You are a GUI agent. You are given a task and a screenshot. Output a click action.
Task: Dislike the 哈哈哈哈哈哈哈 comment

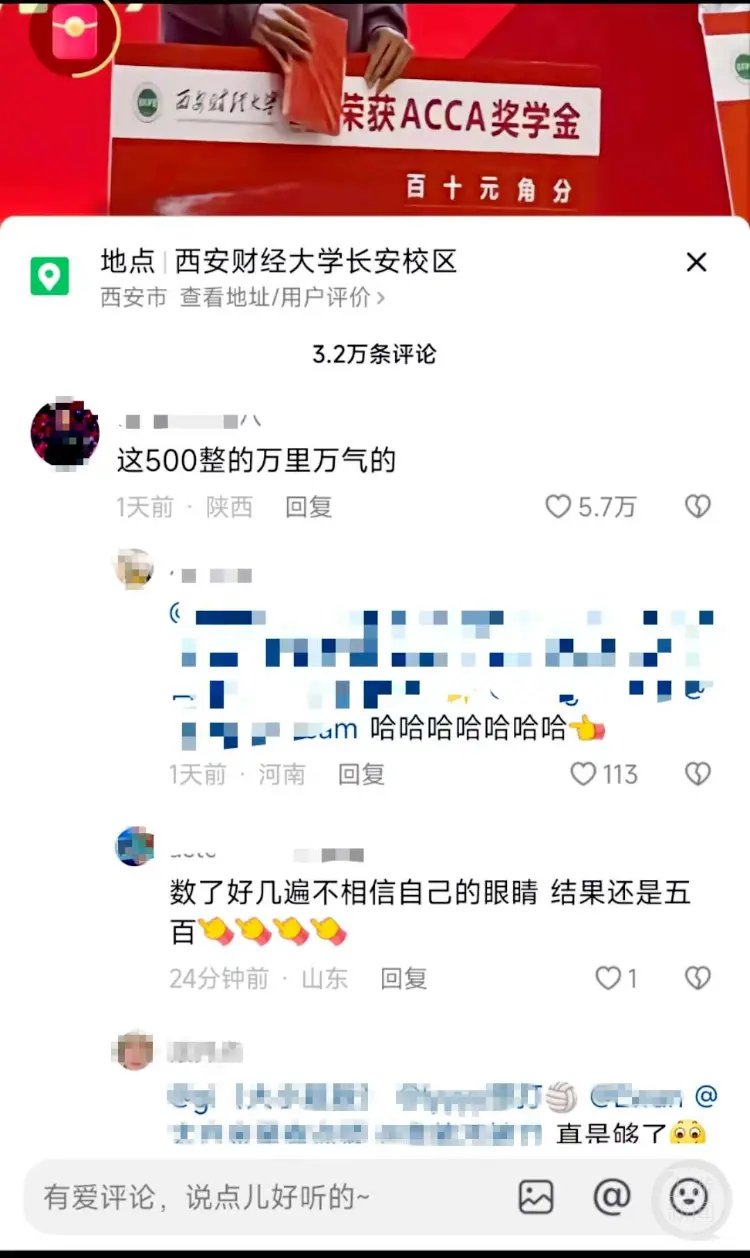(x=697, y=774)
